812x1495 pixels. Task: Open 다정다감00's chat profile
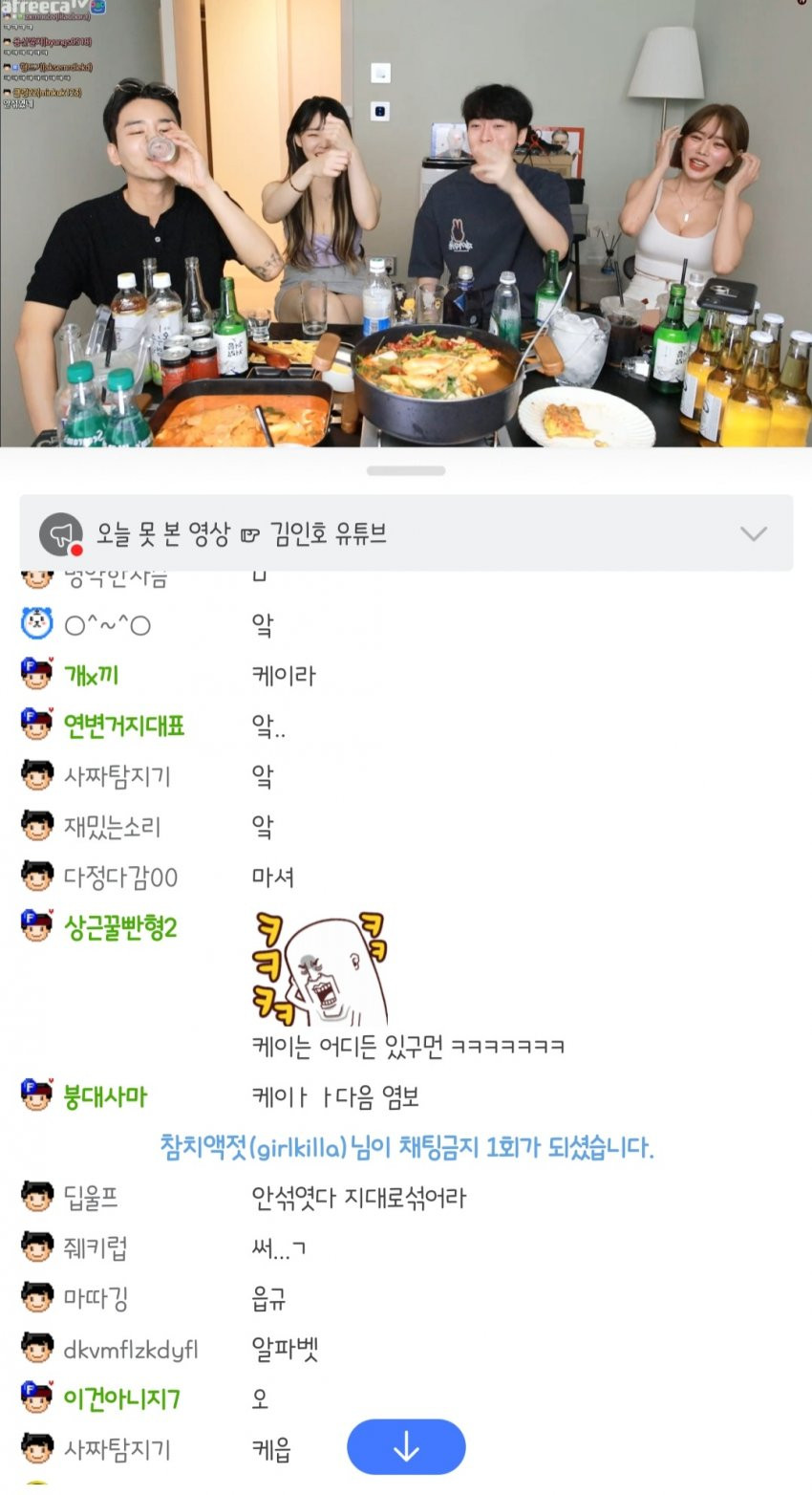pyautogui.click(x=119, y=877)
